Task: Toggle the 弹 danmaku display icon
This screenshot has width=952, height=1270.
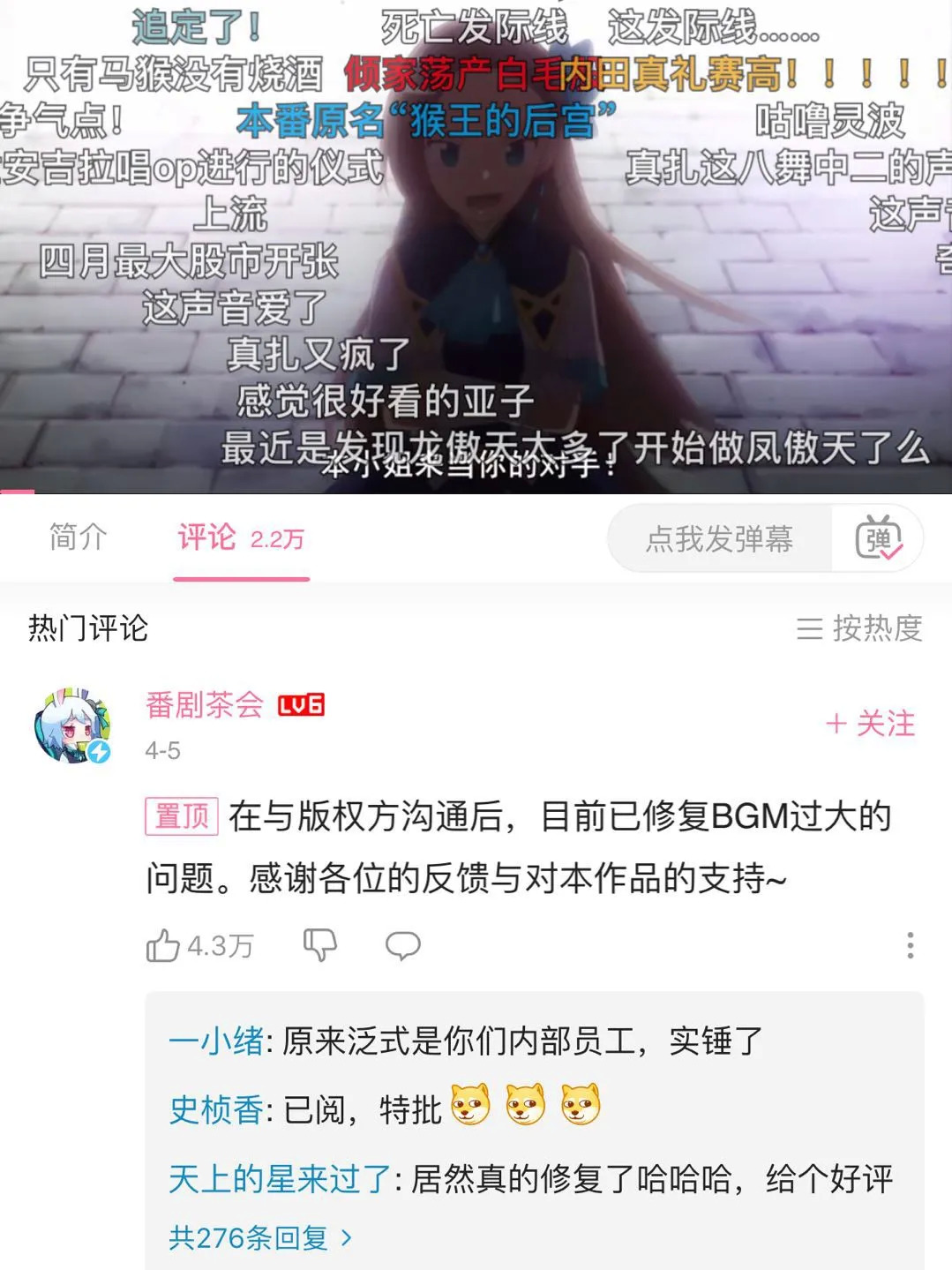Action: [878, 538]
